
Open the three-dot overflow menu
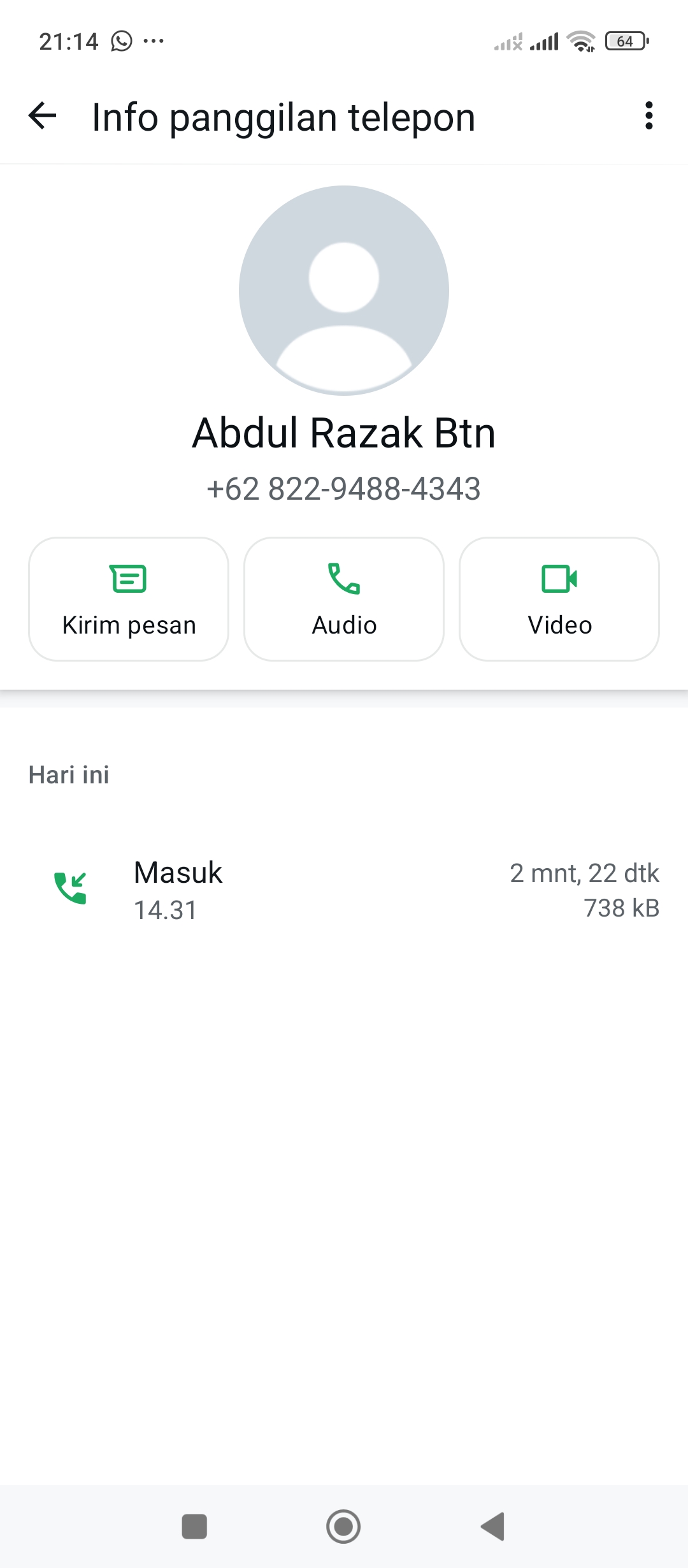click(x=649, y=116)
